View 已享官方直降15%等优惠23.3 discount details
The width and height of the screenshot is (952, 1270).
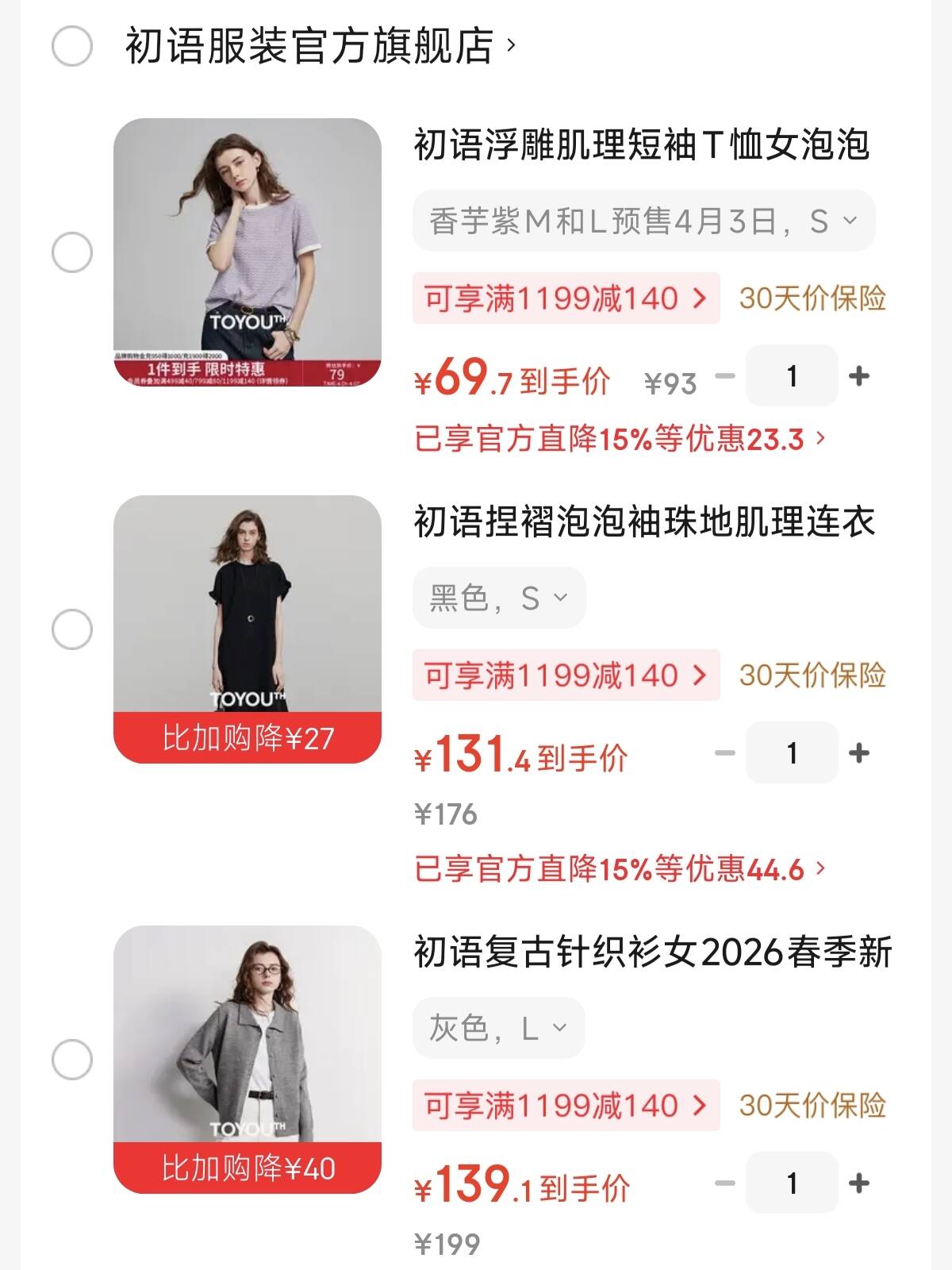(x=620, y=438)
